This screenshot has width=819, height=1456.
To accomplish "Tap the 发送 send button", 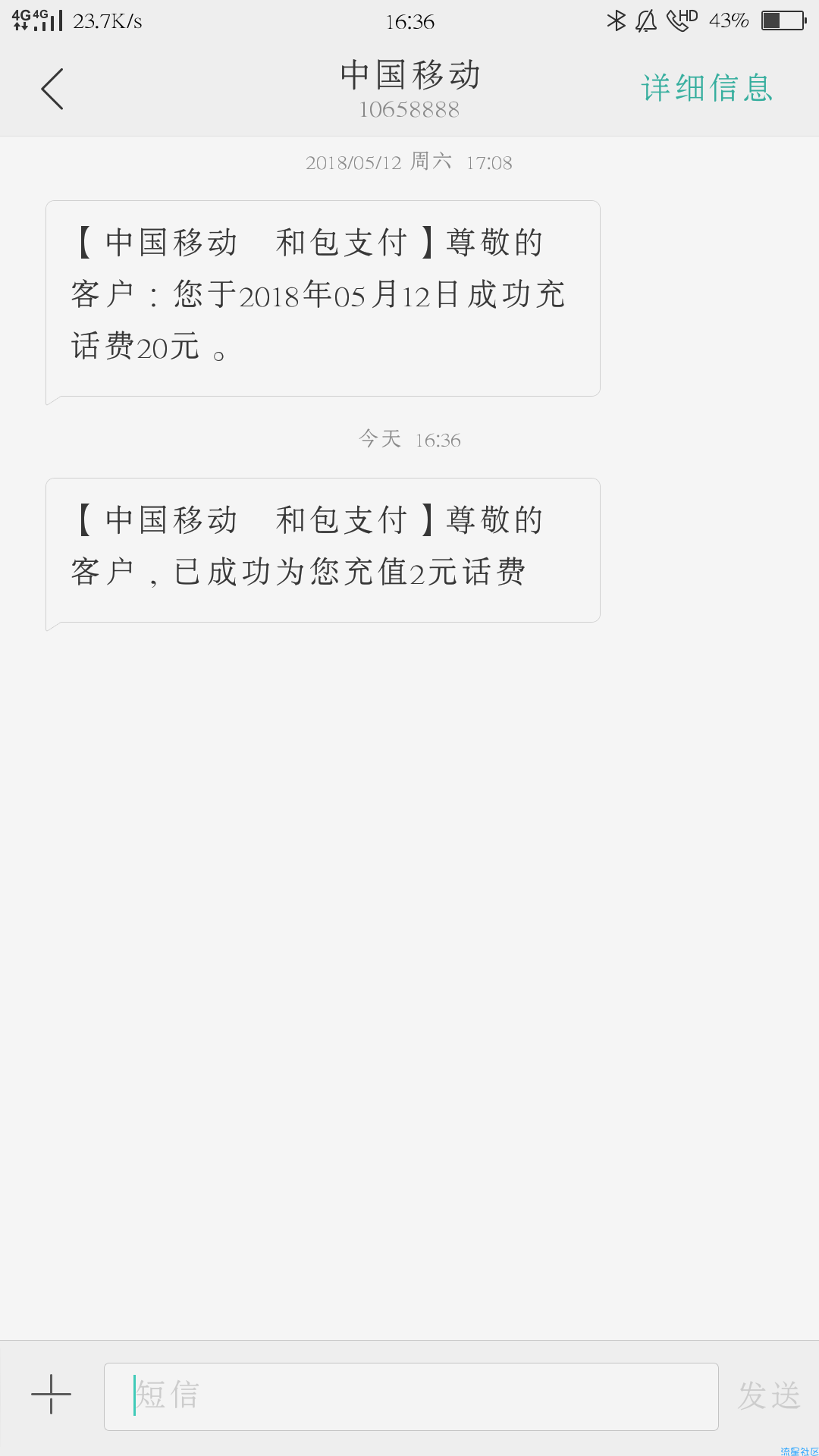I will pyautogui.click(x=769, y=1395).
